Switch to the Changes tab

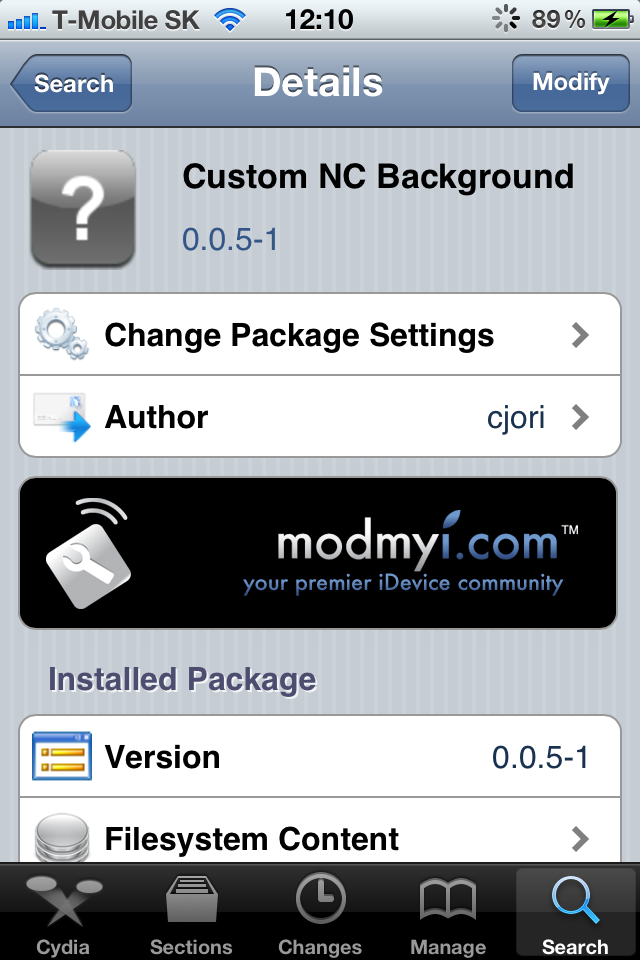(x=320, y=912)
